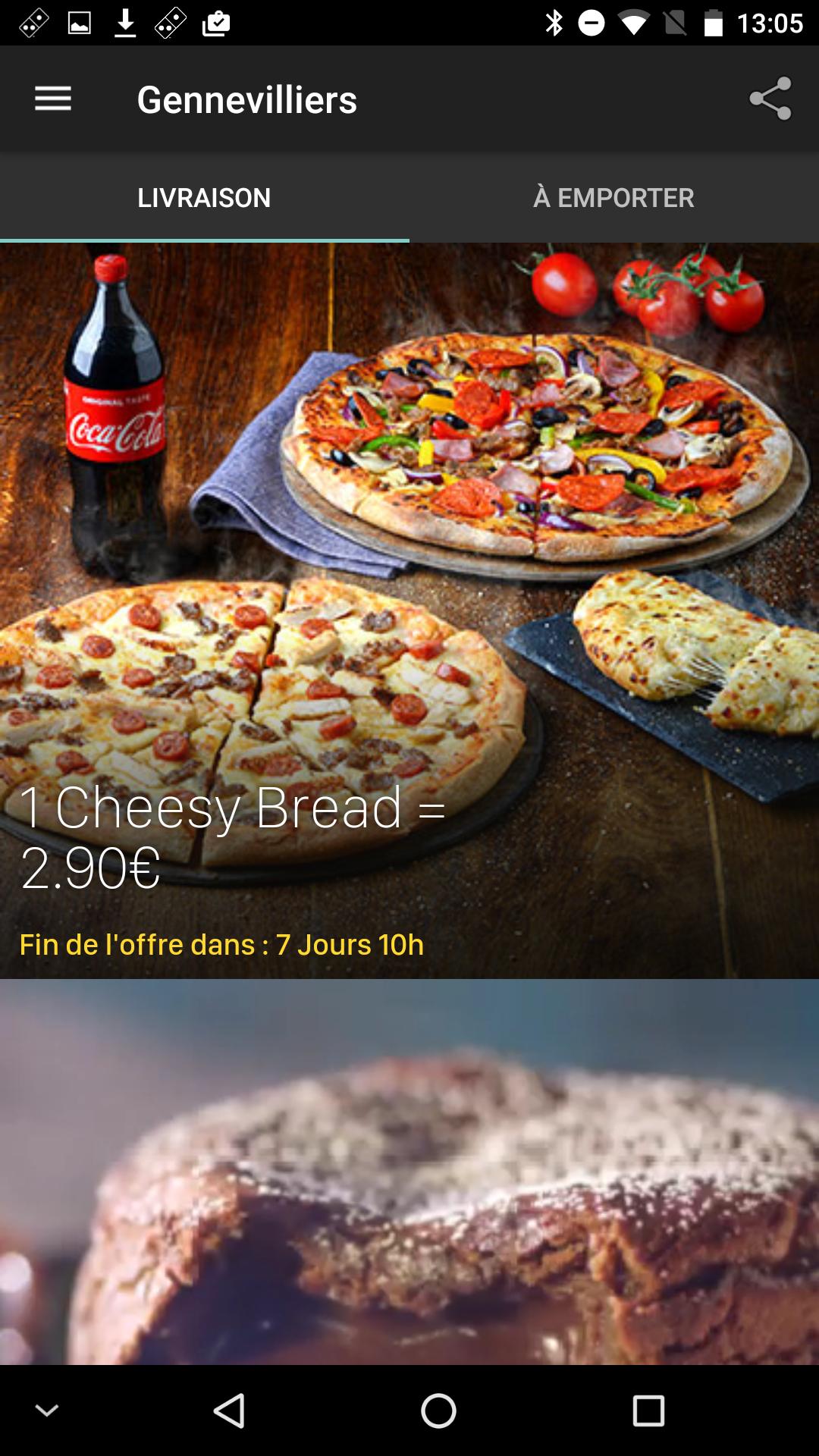This screenshot has height=1456, width=819.
Task: Open the chocolate dessert offer card
Action: (409, 1172)
